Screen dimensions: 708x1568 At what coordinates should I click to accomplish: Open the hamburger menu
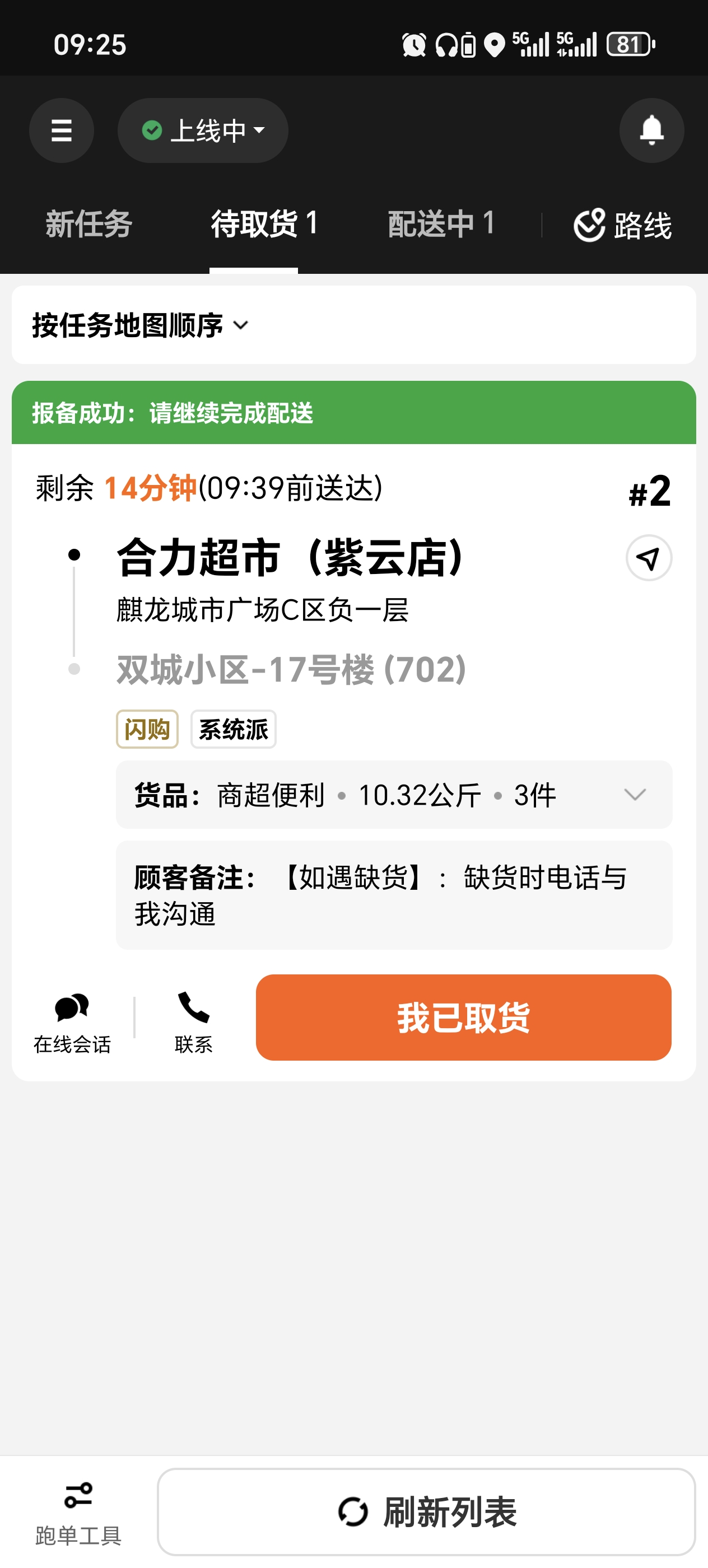62,130
